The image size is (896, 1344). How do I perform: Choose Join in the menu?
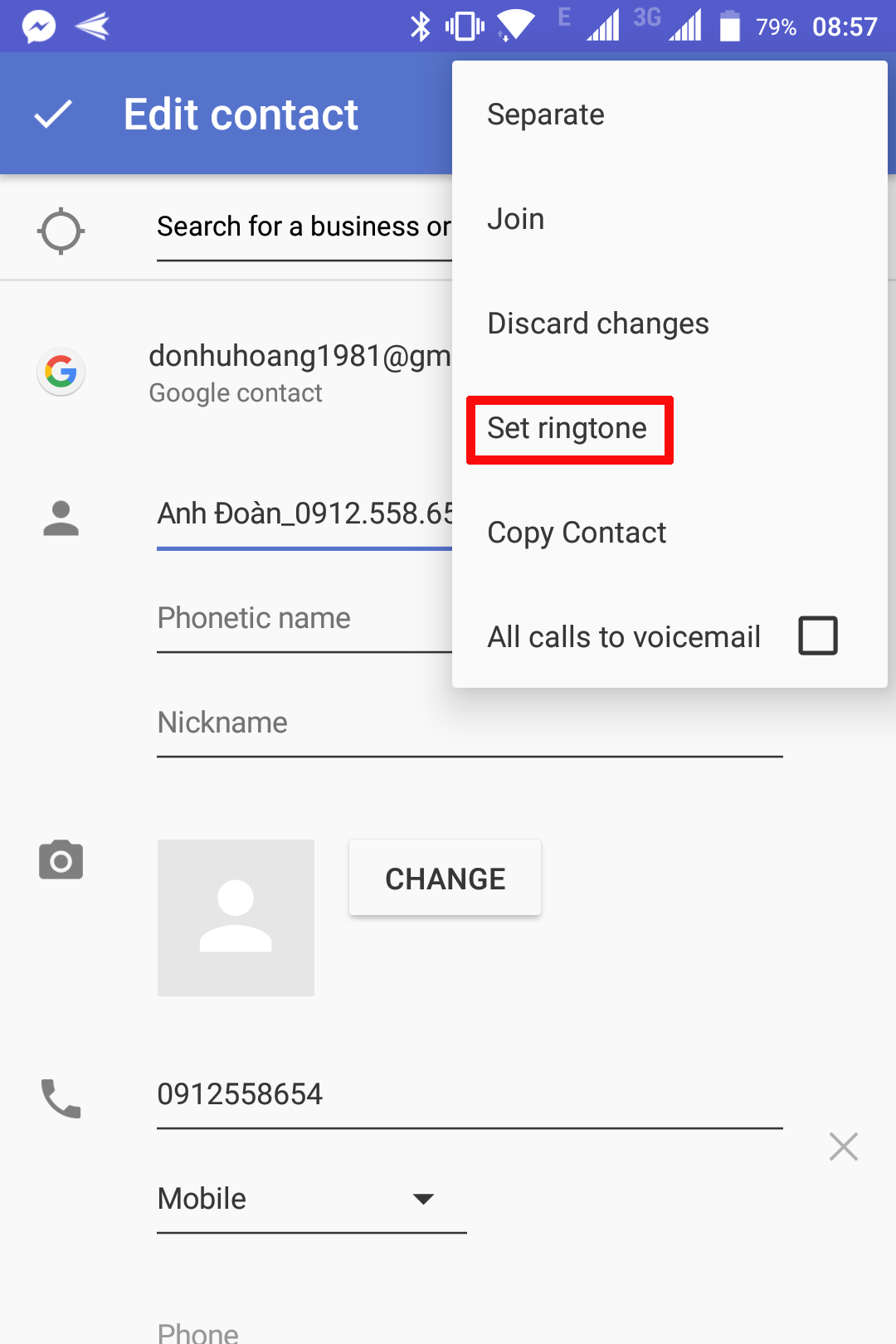pyautogui.click(x=516, y=219)
